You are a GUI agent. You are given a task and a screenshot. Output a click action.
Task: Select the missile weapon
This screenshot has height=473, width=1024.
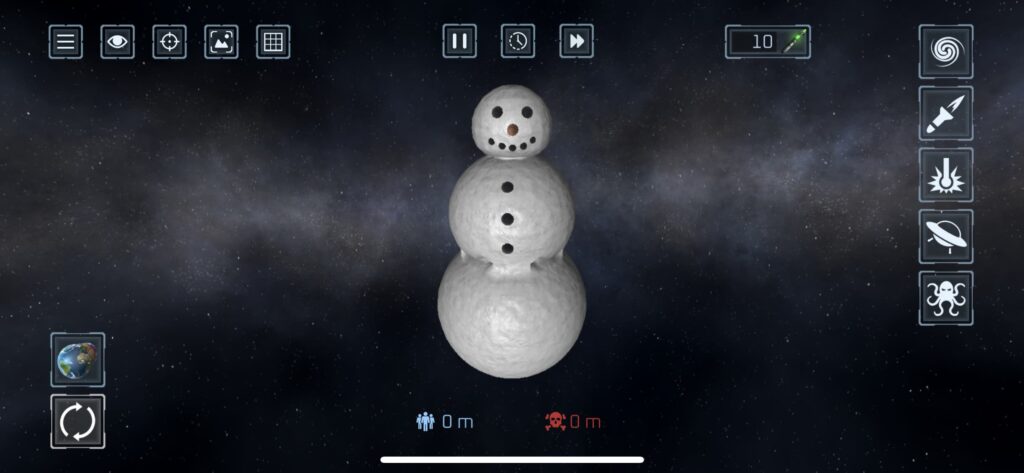[945, 113]
